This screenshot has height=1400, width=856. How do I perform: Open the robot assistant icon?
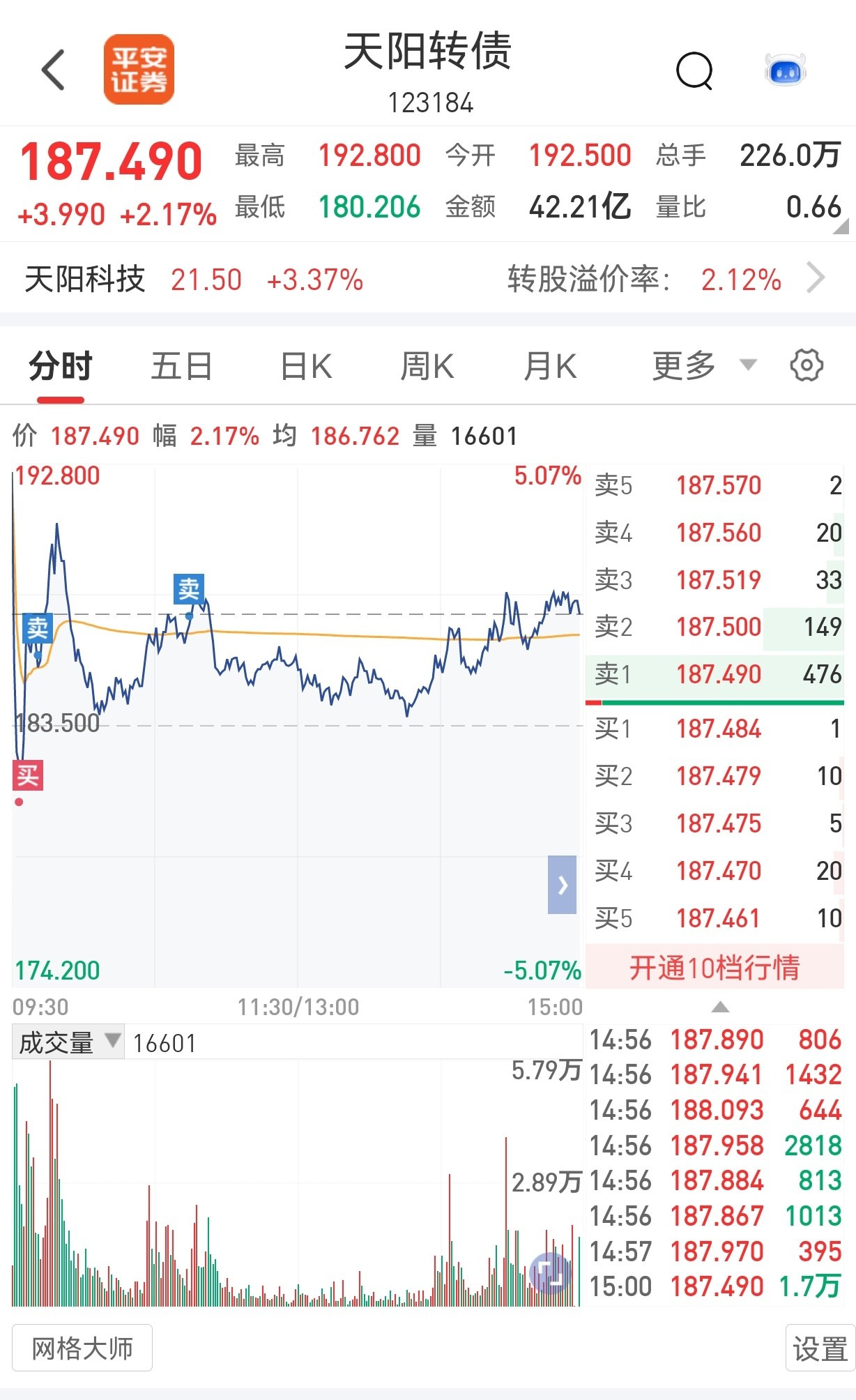tap(786, 70)
